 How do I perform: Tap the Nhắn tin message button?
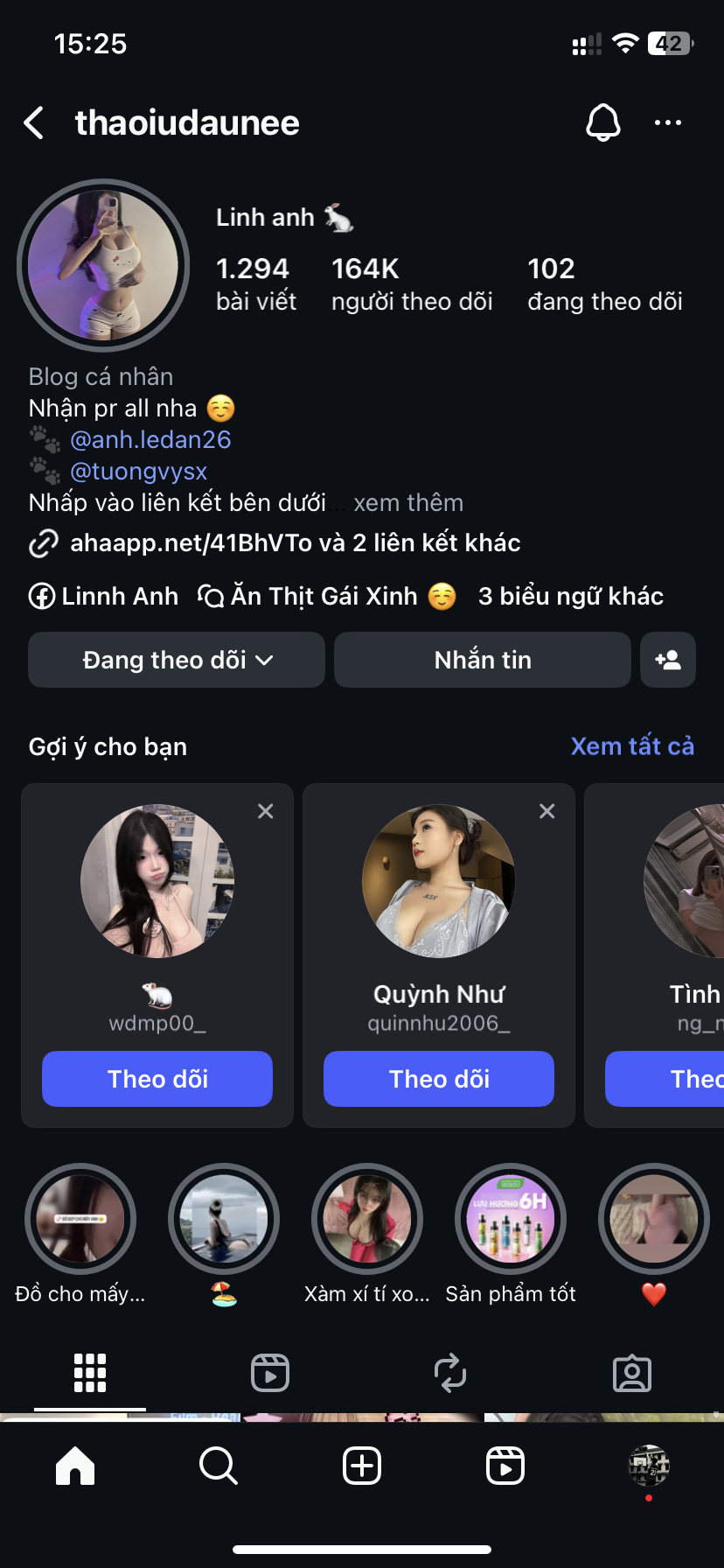pyautogui.click(x=483, y=660)
